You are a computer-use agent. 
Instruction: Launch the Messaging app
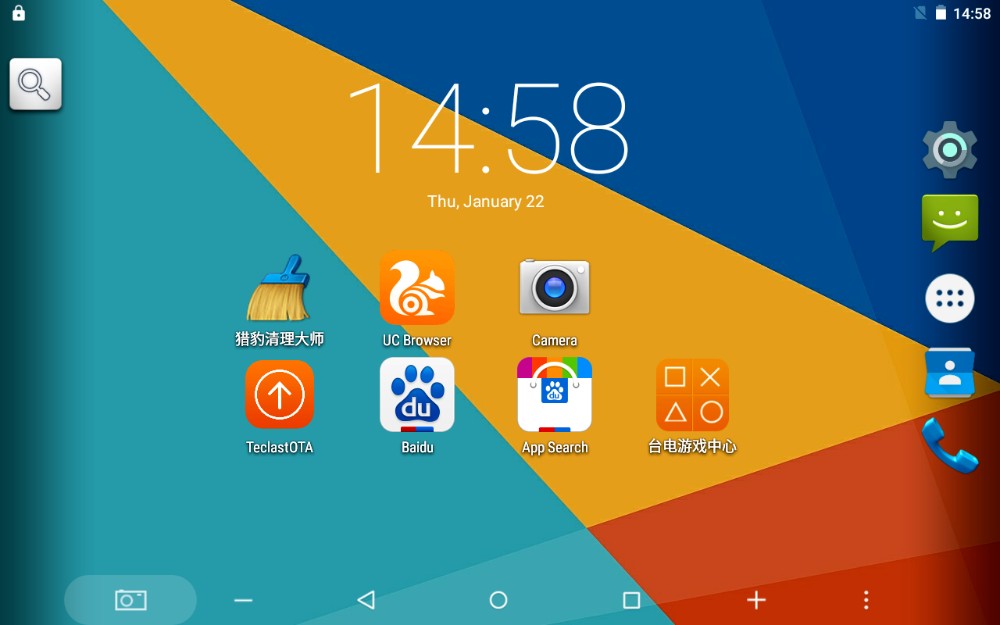coord(949,222)
